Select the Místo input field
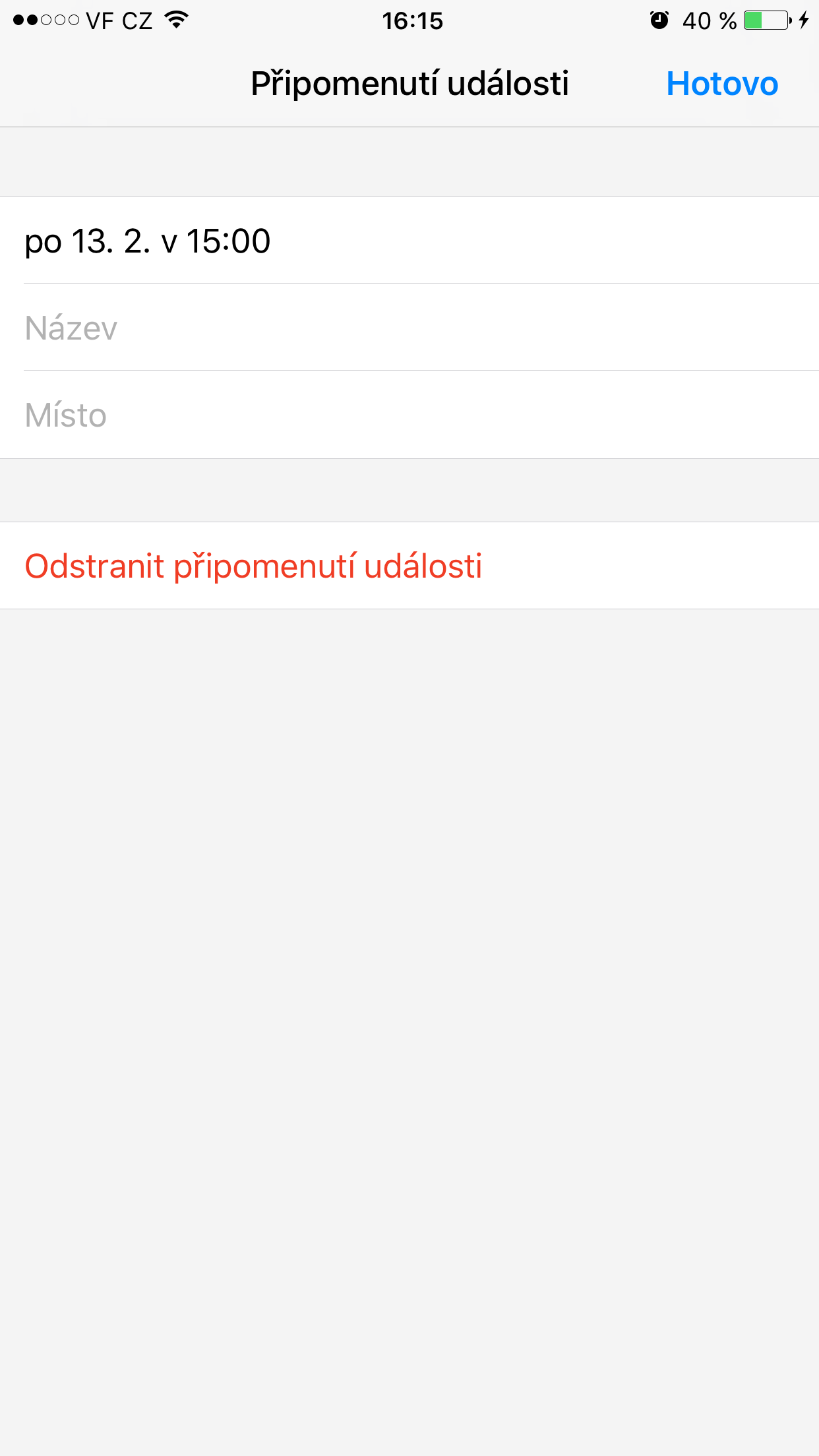The image size is (819, 1456). (x=409, y=415)
